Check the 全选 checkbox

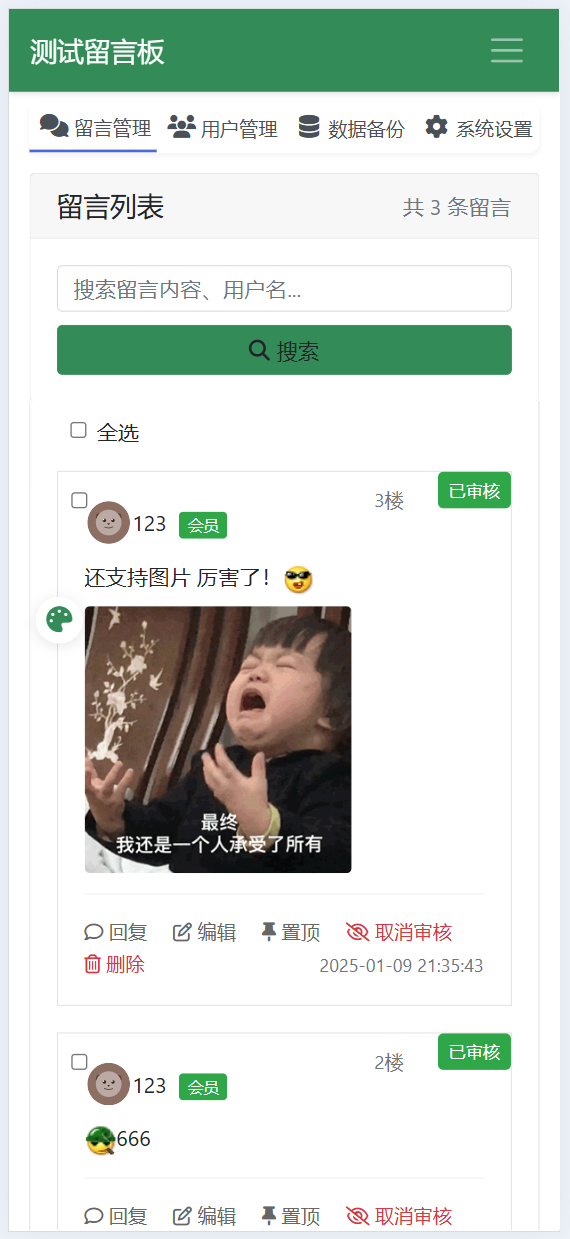pos(78,431)
